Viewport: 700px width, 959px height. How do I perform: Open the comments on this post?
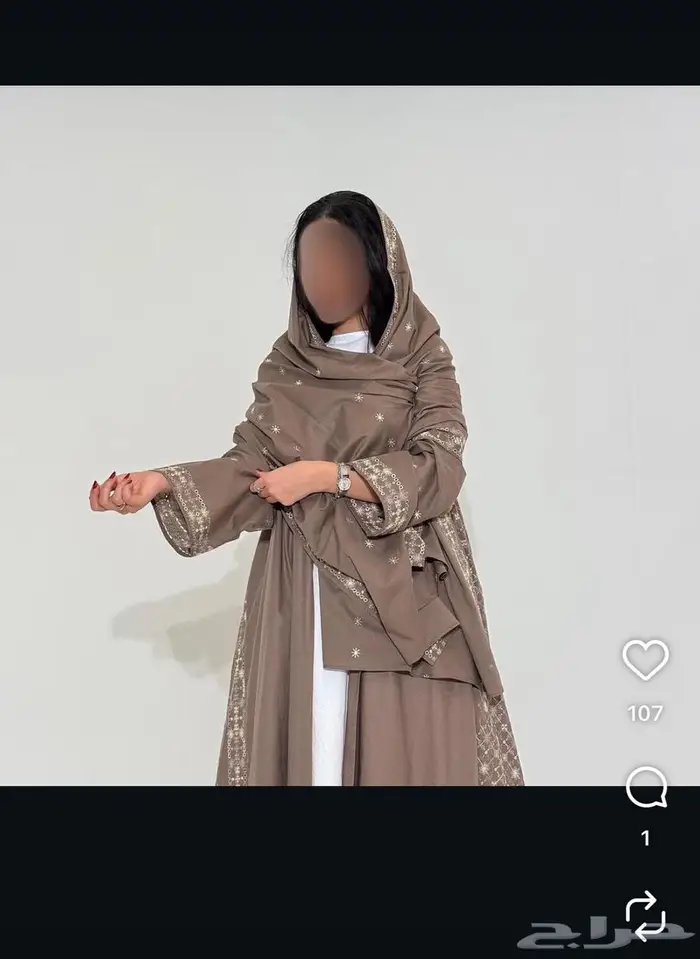(x=645, y=787)
